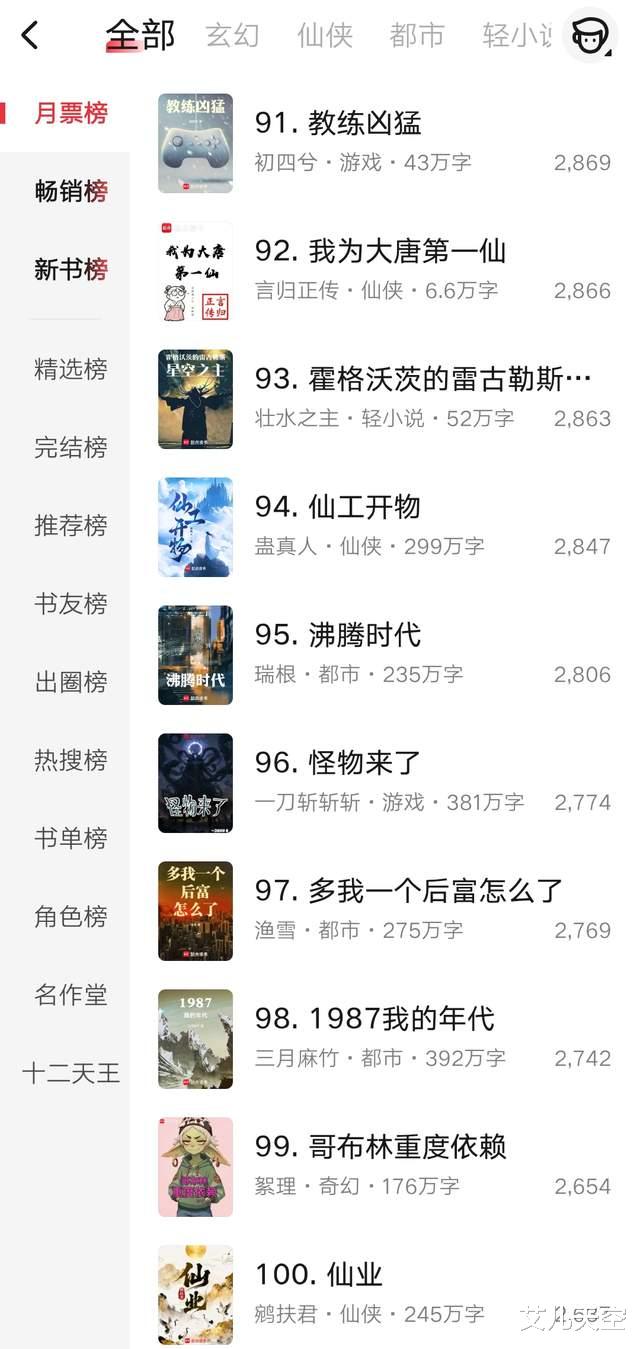
Task: Go back using the top-left arrow
Action: pos(30,36)
